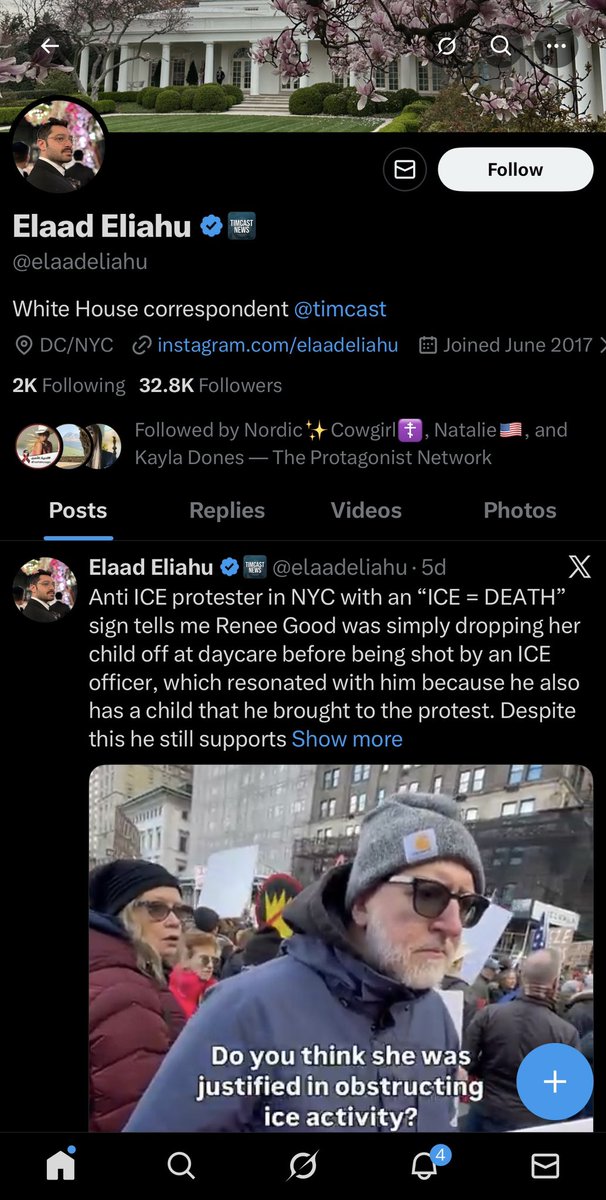Switch to the Videos tab
The height and width of the screenshot is (1200, 606).
coord(366,510)
